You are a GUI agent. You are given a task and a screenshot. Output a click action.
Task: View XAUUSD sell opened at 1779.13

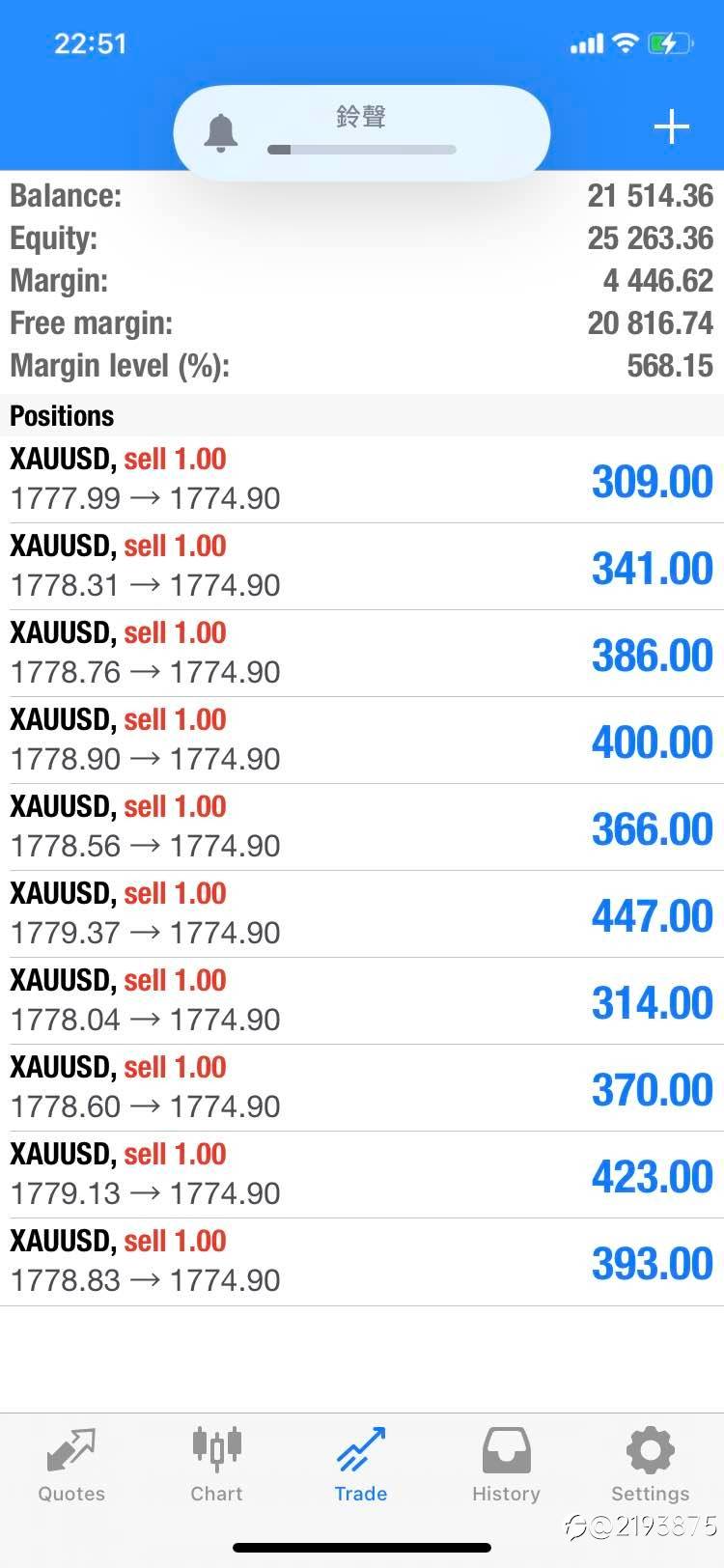coord(362,1175)
